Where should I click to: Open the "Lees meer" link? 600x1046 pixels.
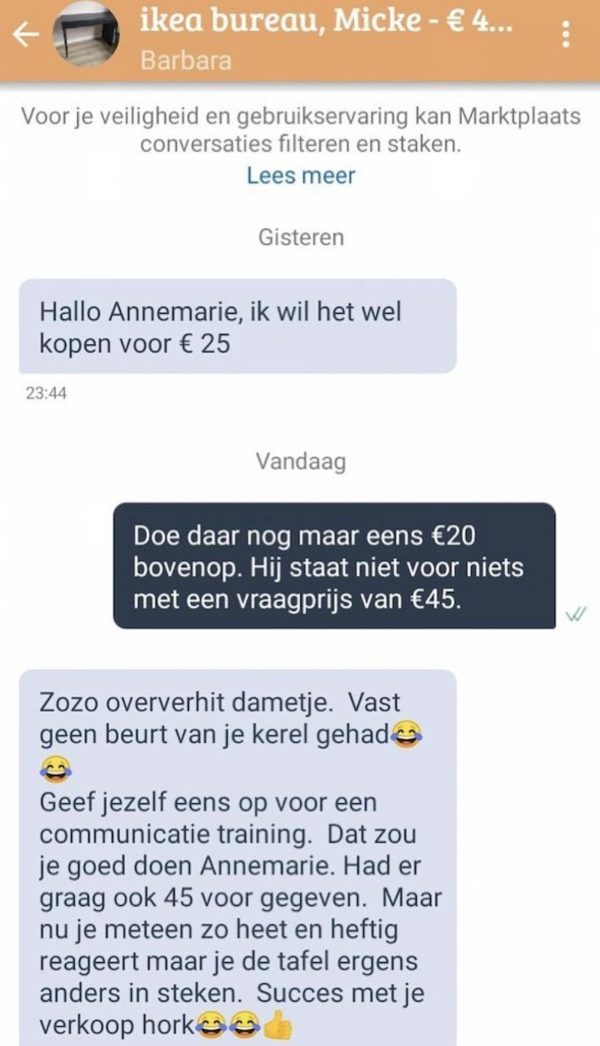tap(301, 176)
